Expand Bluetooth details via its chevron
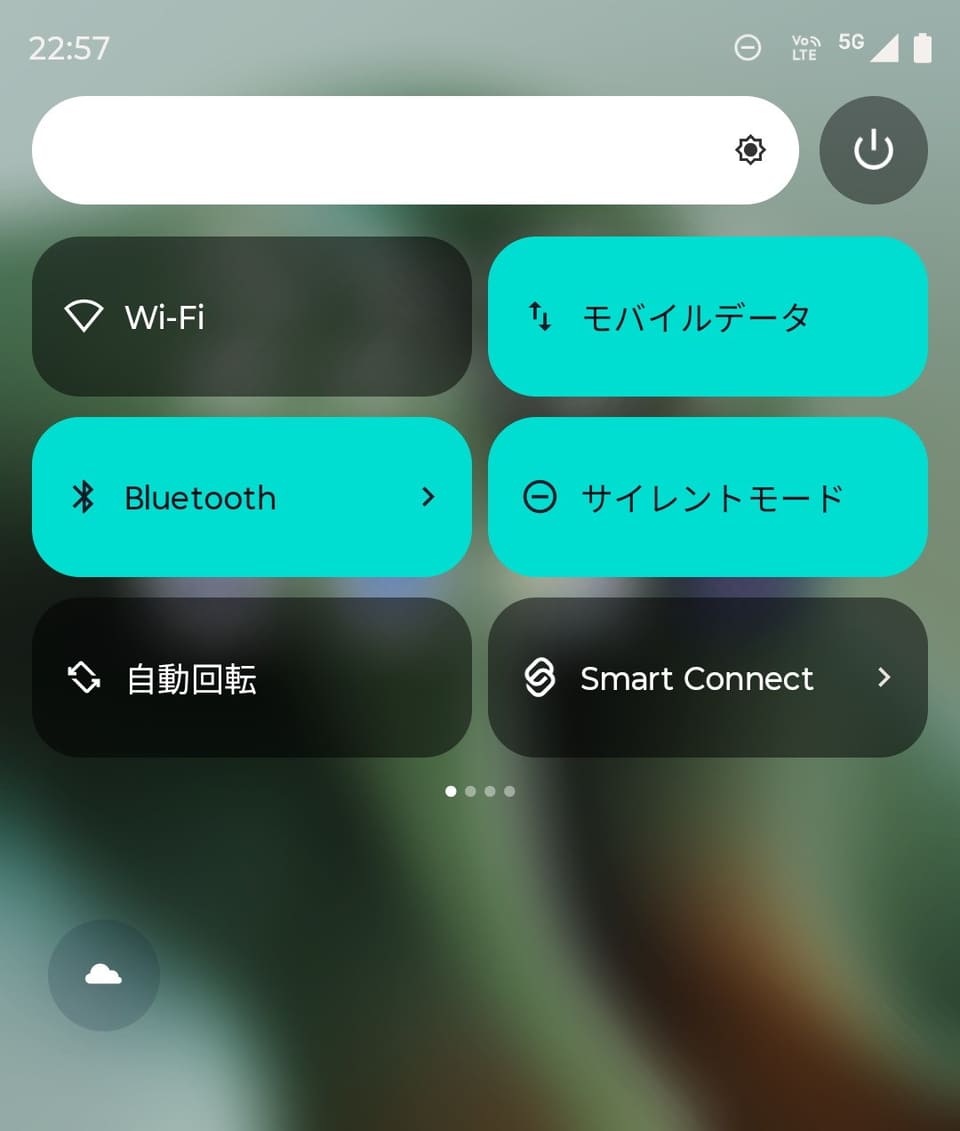 pyautogui.click(x=428, y=497)
